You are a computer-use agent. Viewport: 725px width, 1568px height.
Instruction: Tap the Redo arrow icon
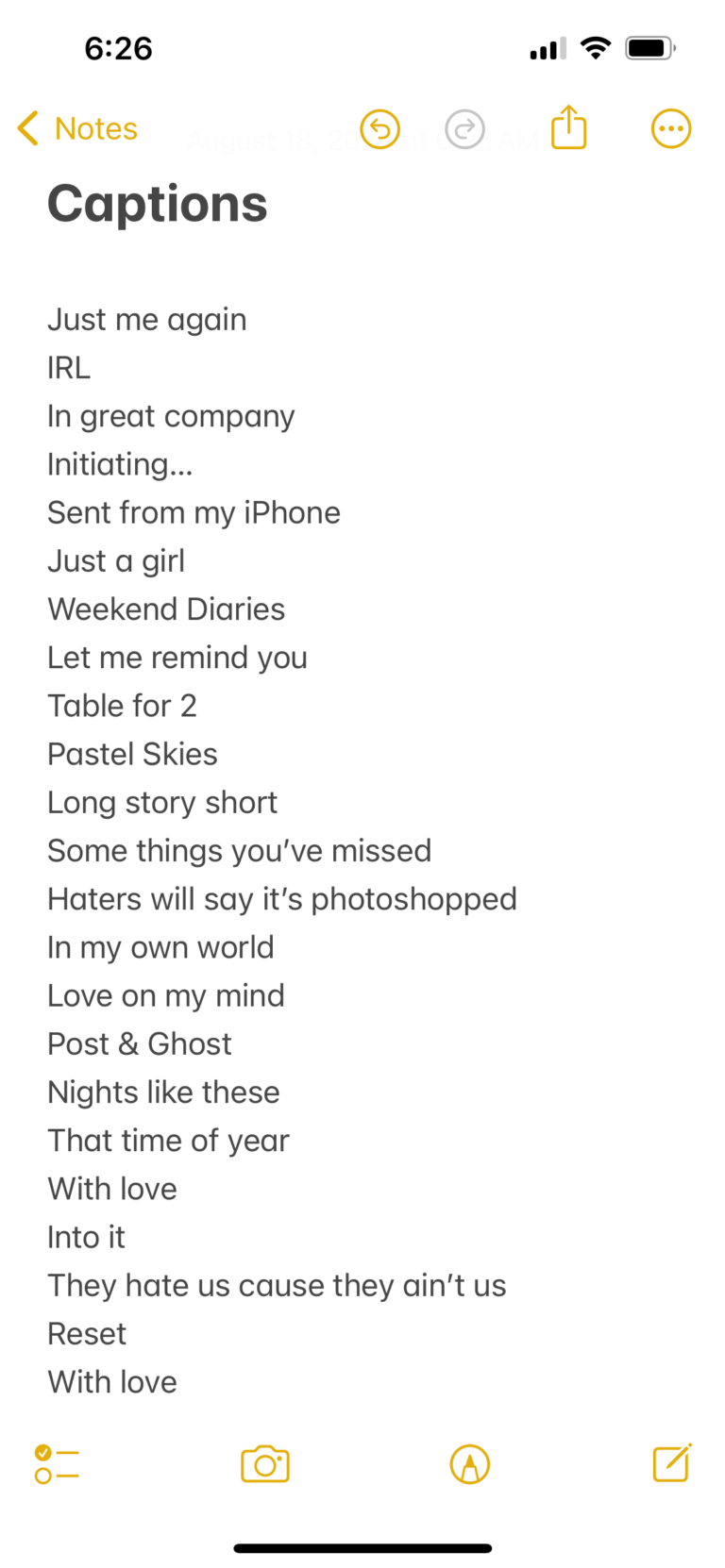click(x=464, y=128)
